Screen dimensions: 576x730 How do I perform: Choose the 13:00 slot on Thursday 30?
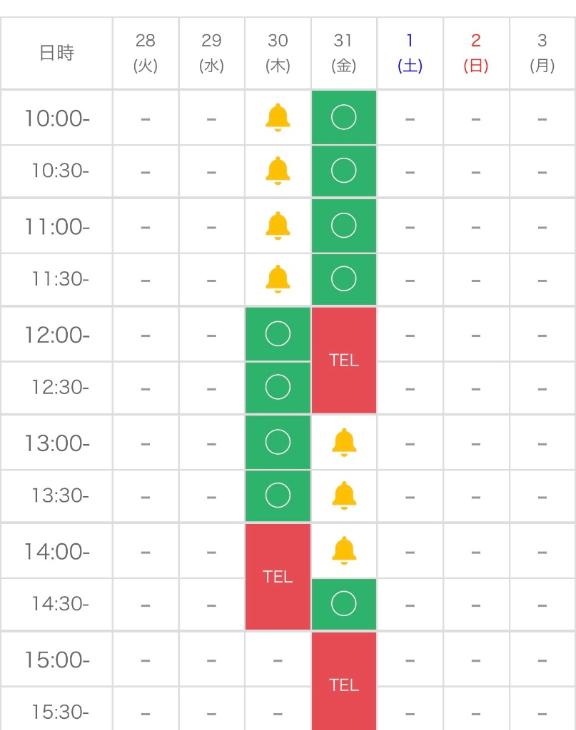(278, 442)
